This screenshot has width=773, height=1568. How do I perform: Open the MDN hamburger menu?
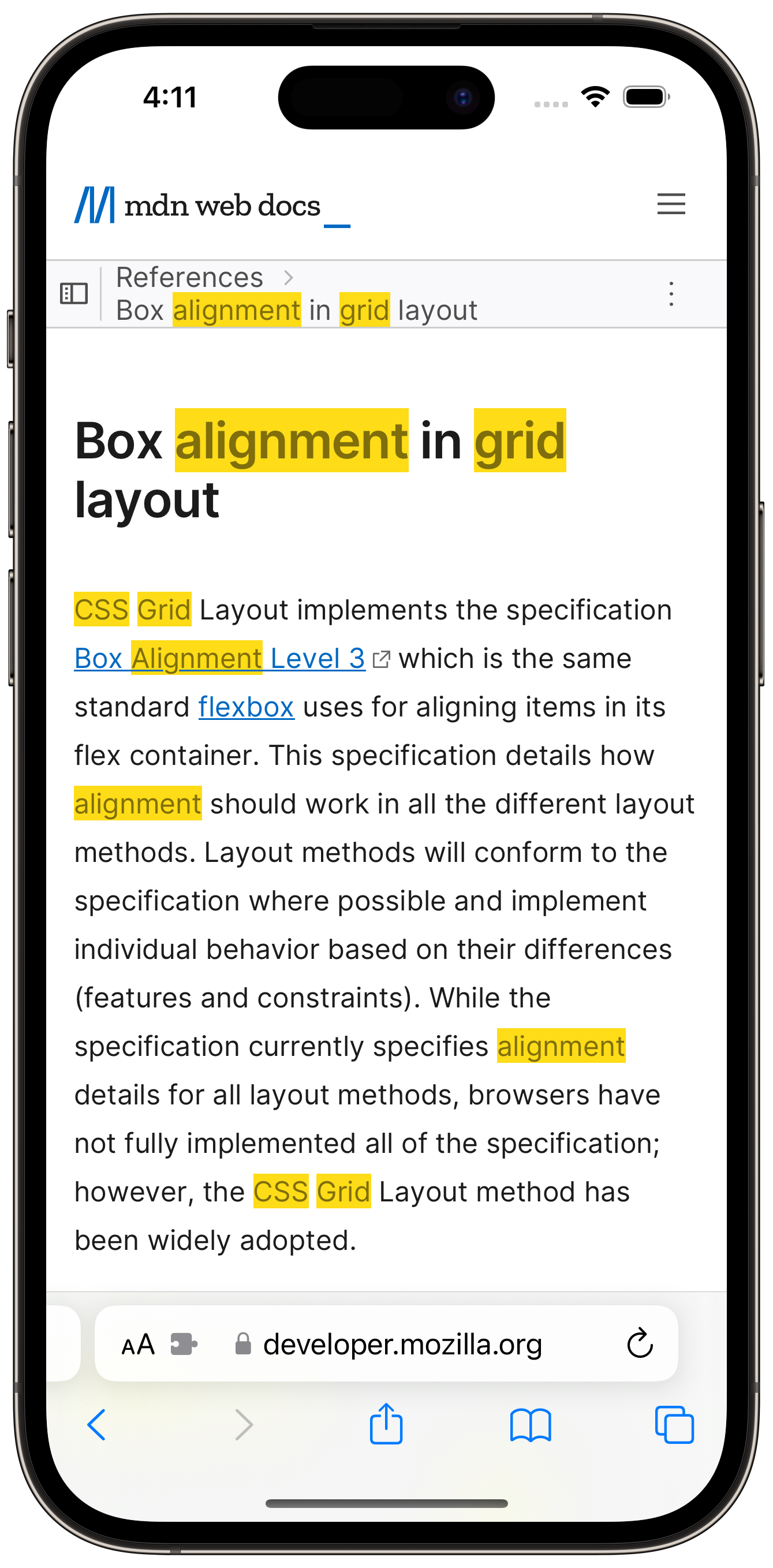(671, 204)
